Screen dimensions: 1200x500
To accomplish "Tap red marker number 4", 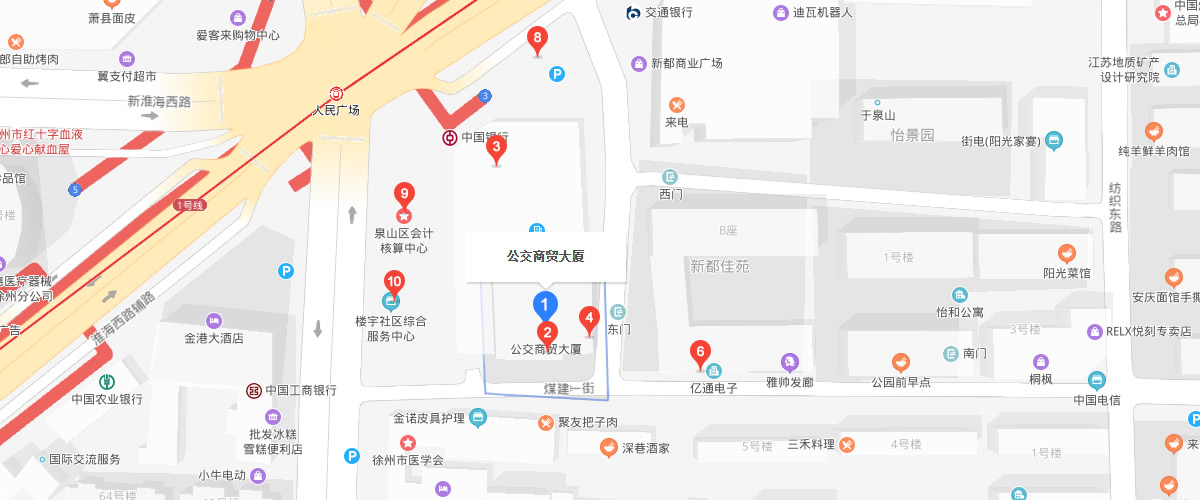I will coord(590,319).
